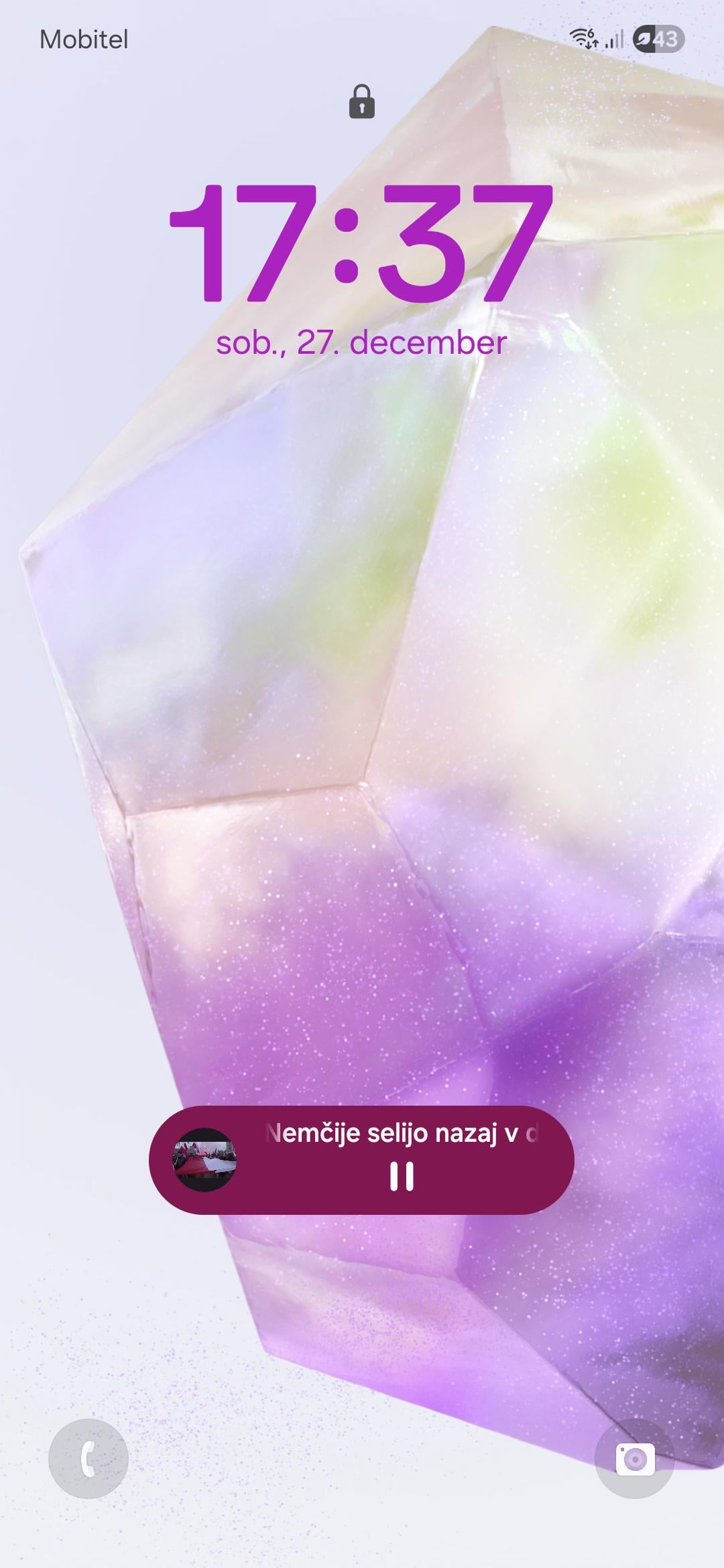Tap the lock icon to unlock
This screenshot has height=1568, width=724.
[x=362, y=102]
